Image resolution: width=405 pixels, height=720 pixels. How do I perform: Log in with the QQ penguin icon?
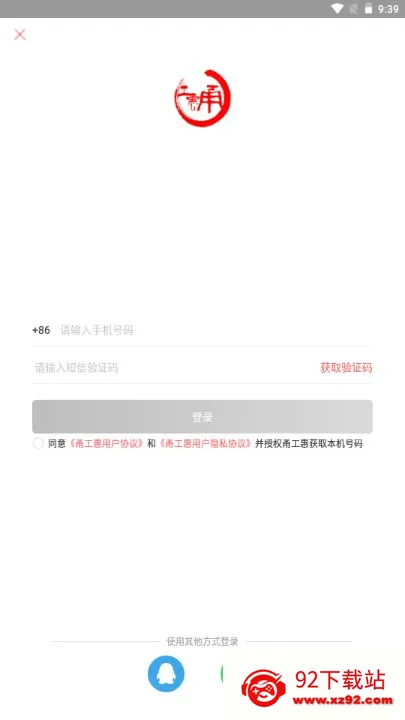click(x=166, y=674)
